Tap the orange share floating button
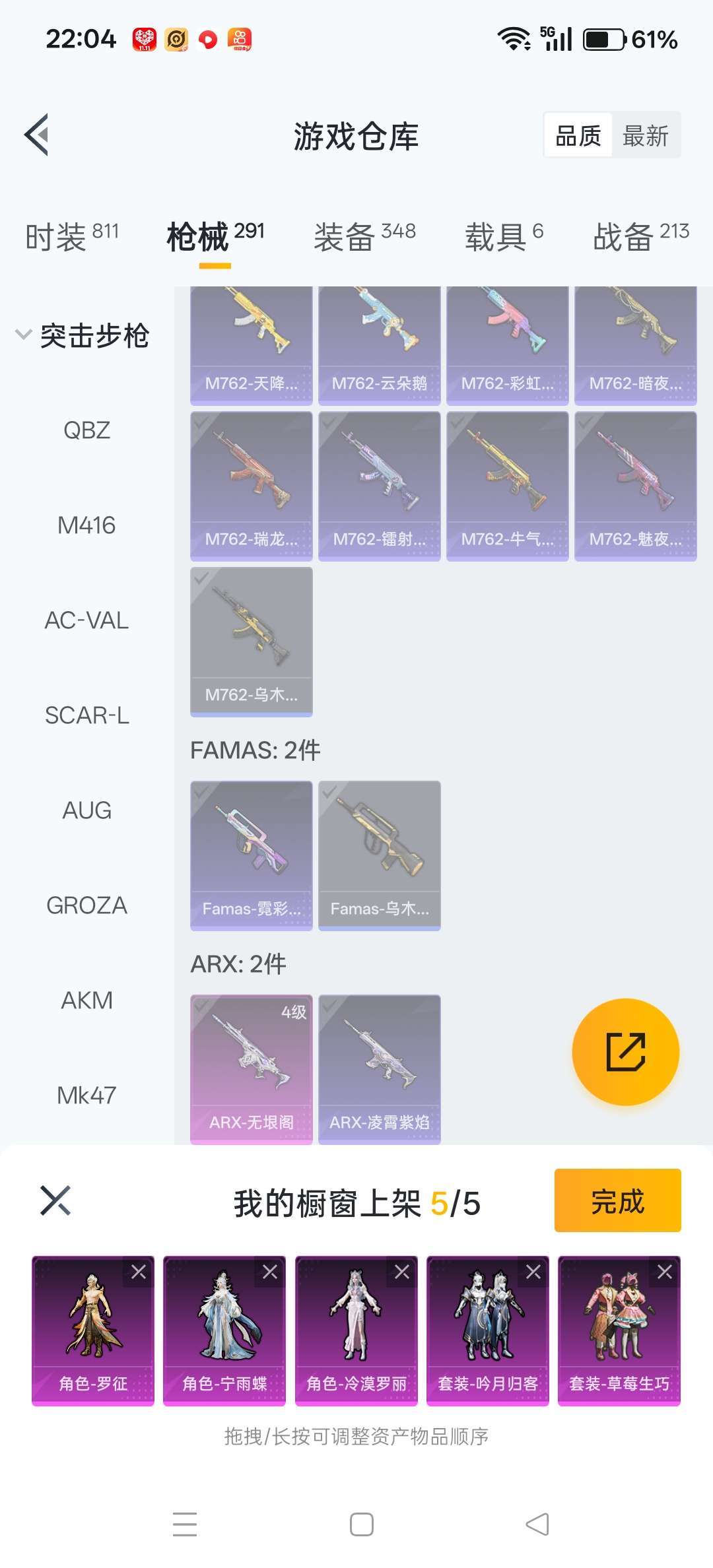 tap(625, 1052)
